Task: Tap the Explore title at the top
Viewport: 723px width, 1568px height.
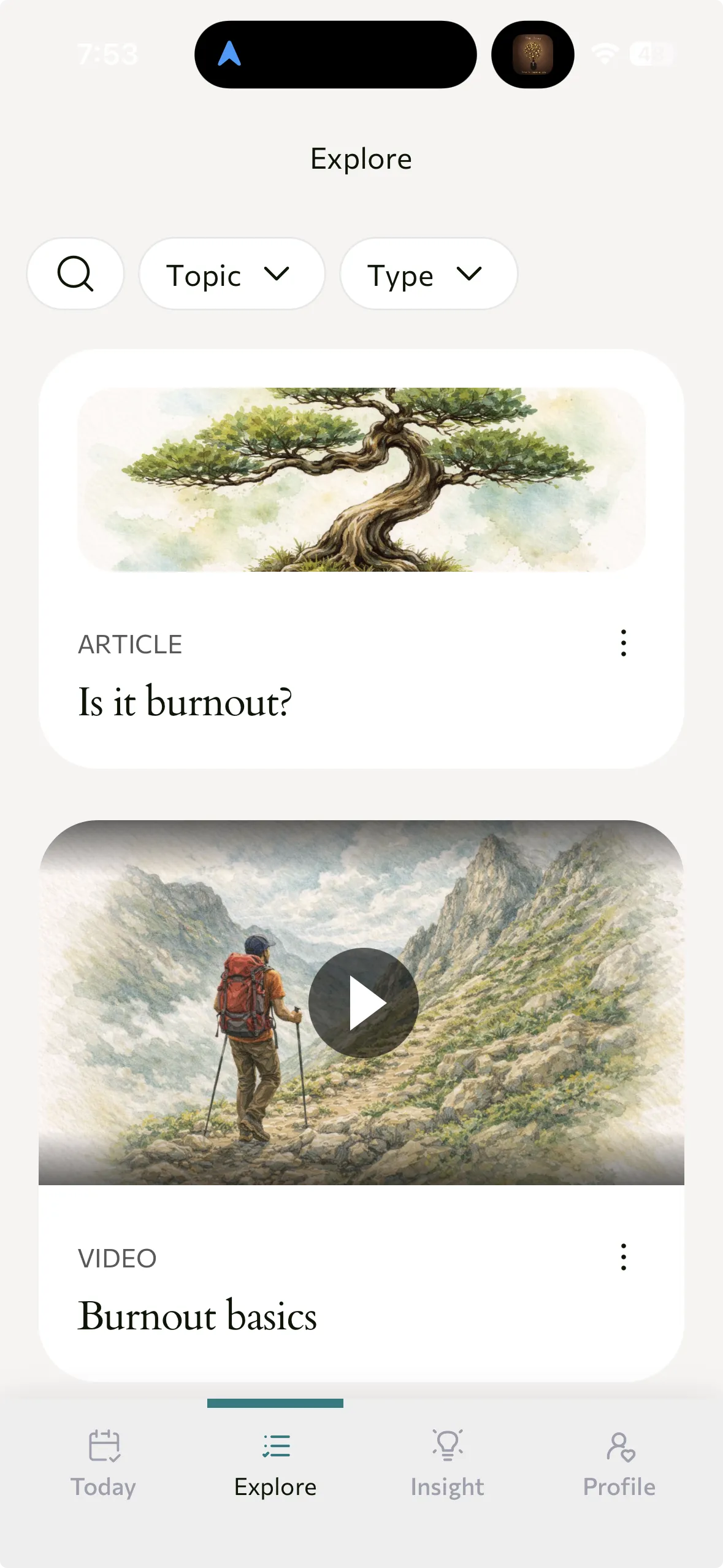Action: tap(361, 158)
